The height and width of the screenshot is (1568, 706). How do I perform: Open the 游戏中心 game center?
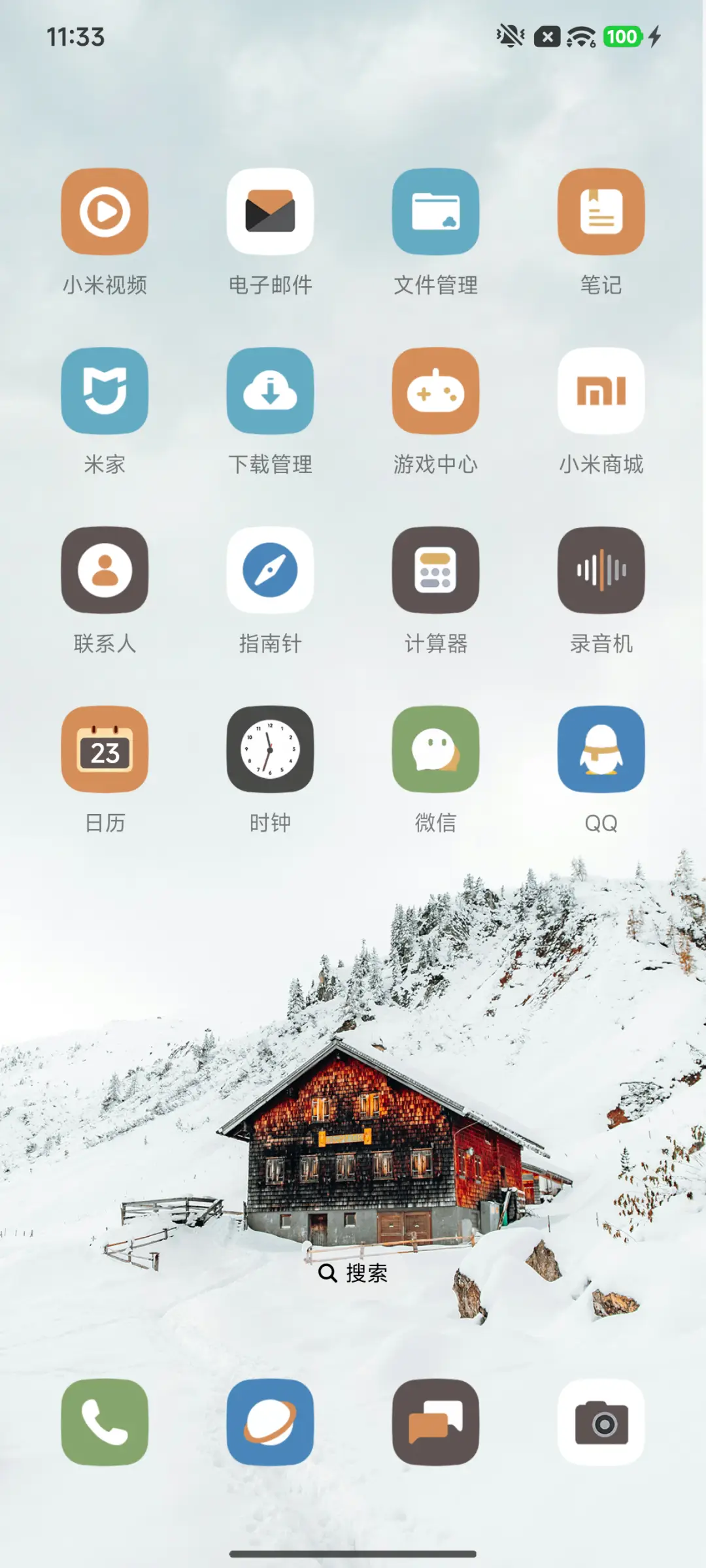(435, 391)
